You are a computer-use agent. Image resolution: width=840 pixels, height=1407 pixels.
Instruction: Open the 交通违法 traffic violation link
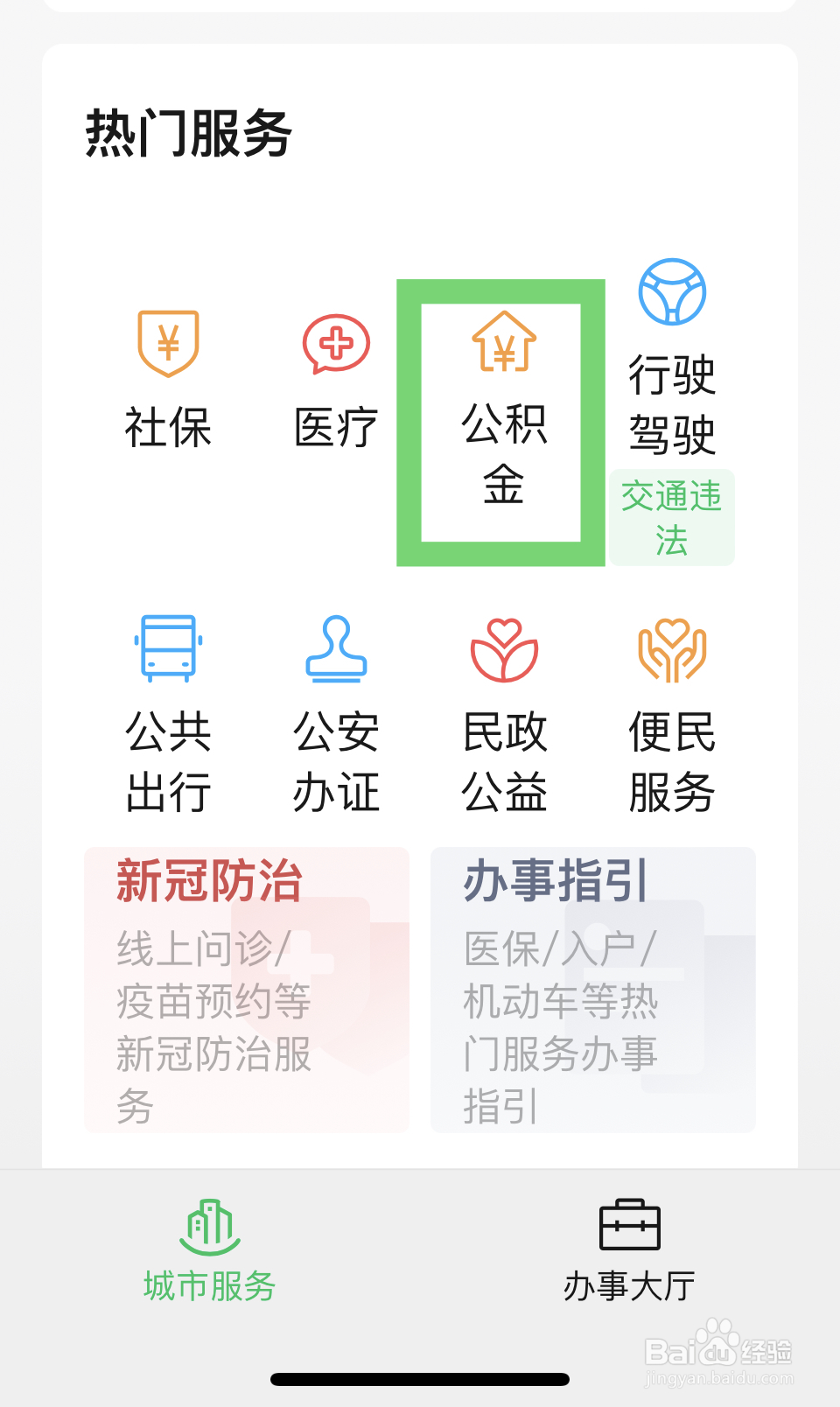click(672, 516)
